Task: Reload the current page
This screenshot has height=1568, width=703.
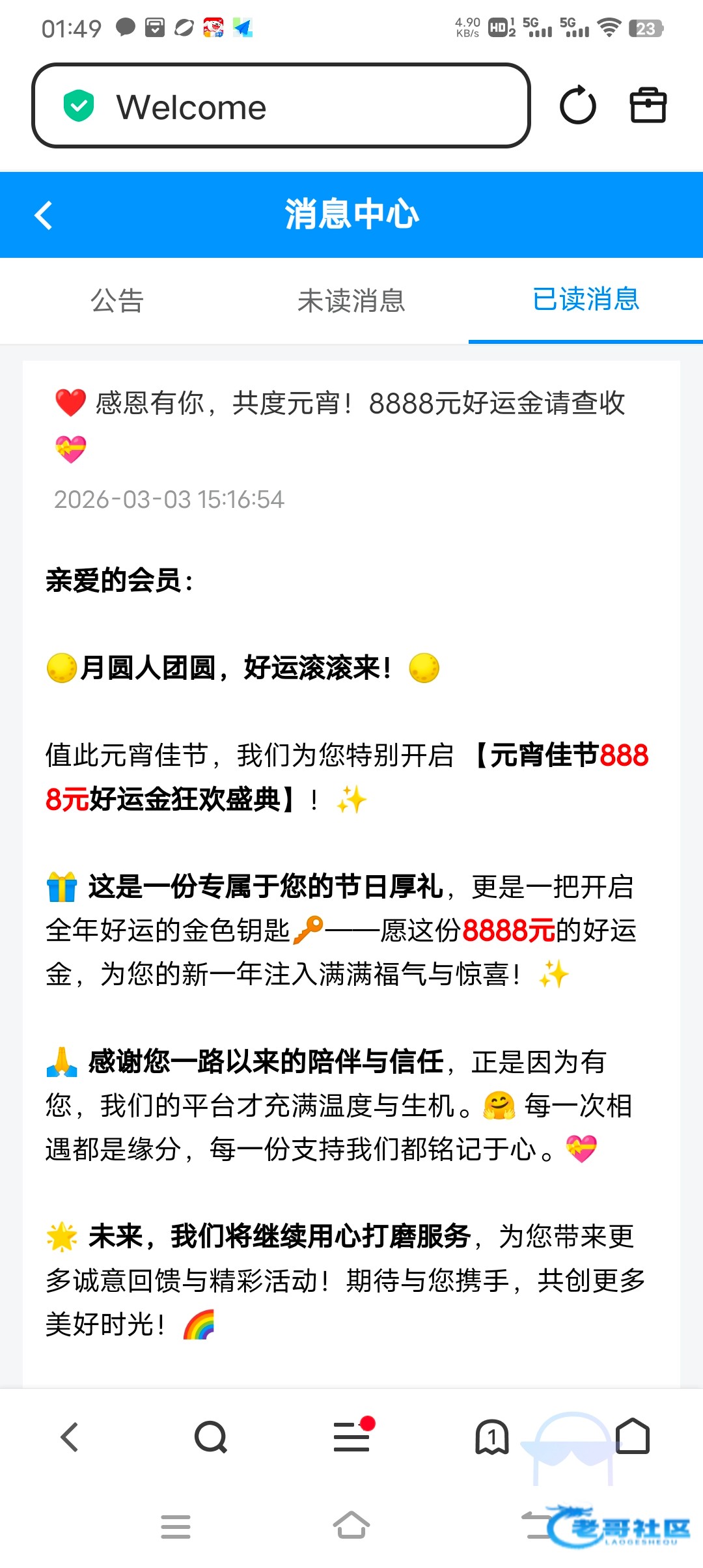Action: coord(577,106)
